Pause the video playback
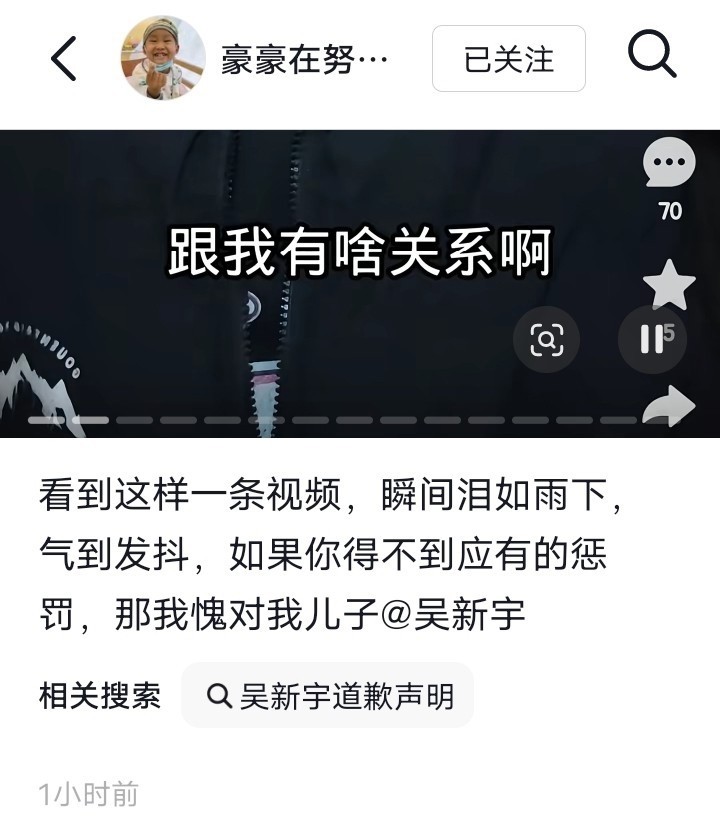The width and height of the screenshot is (720, 831). [x=651, y=340]
